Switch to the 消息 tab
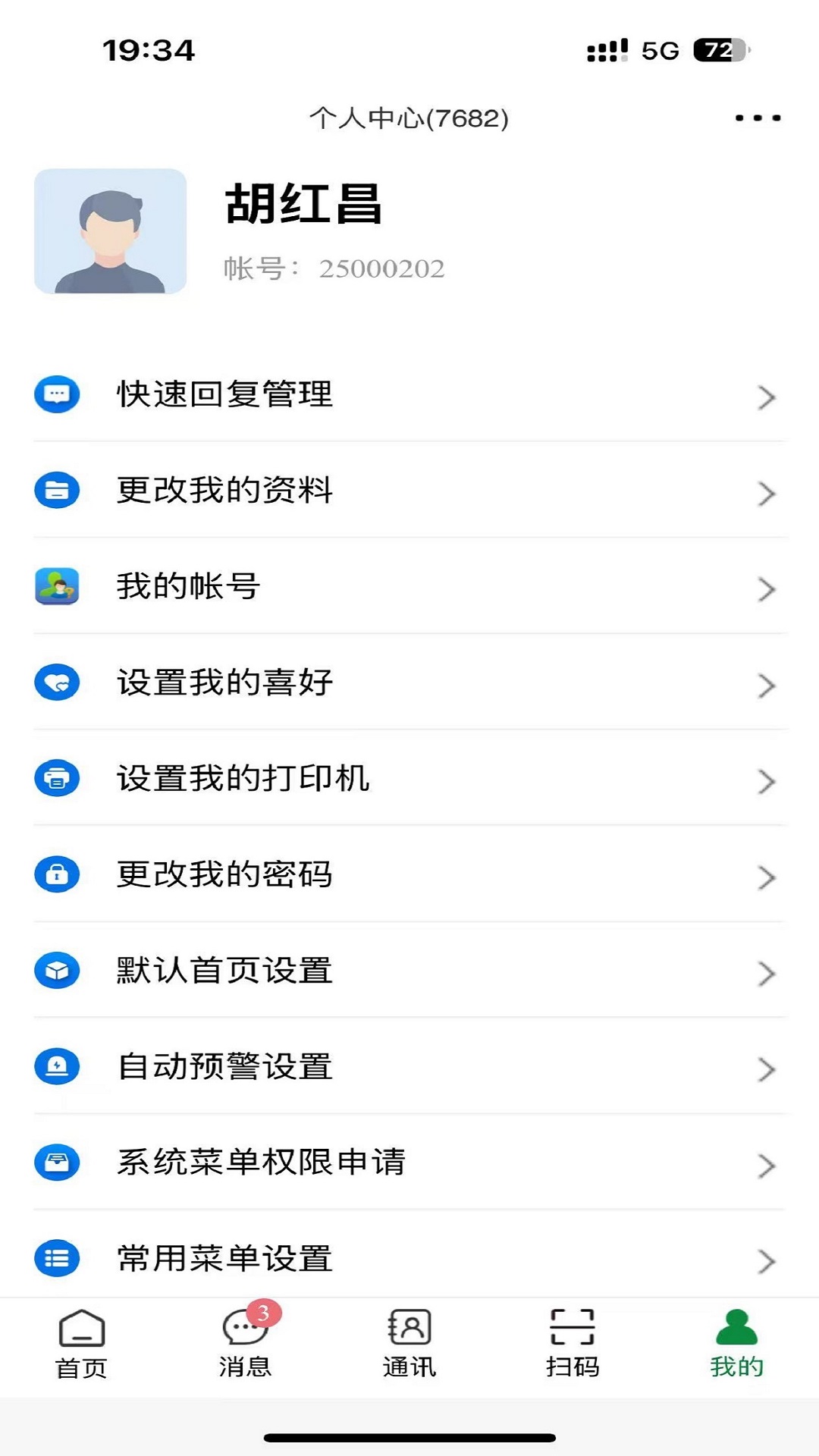Screen dimensions: 819x1456 245,1345
